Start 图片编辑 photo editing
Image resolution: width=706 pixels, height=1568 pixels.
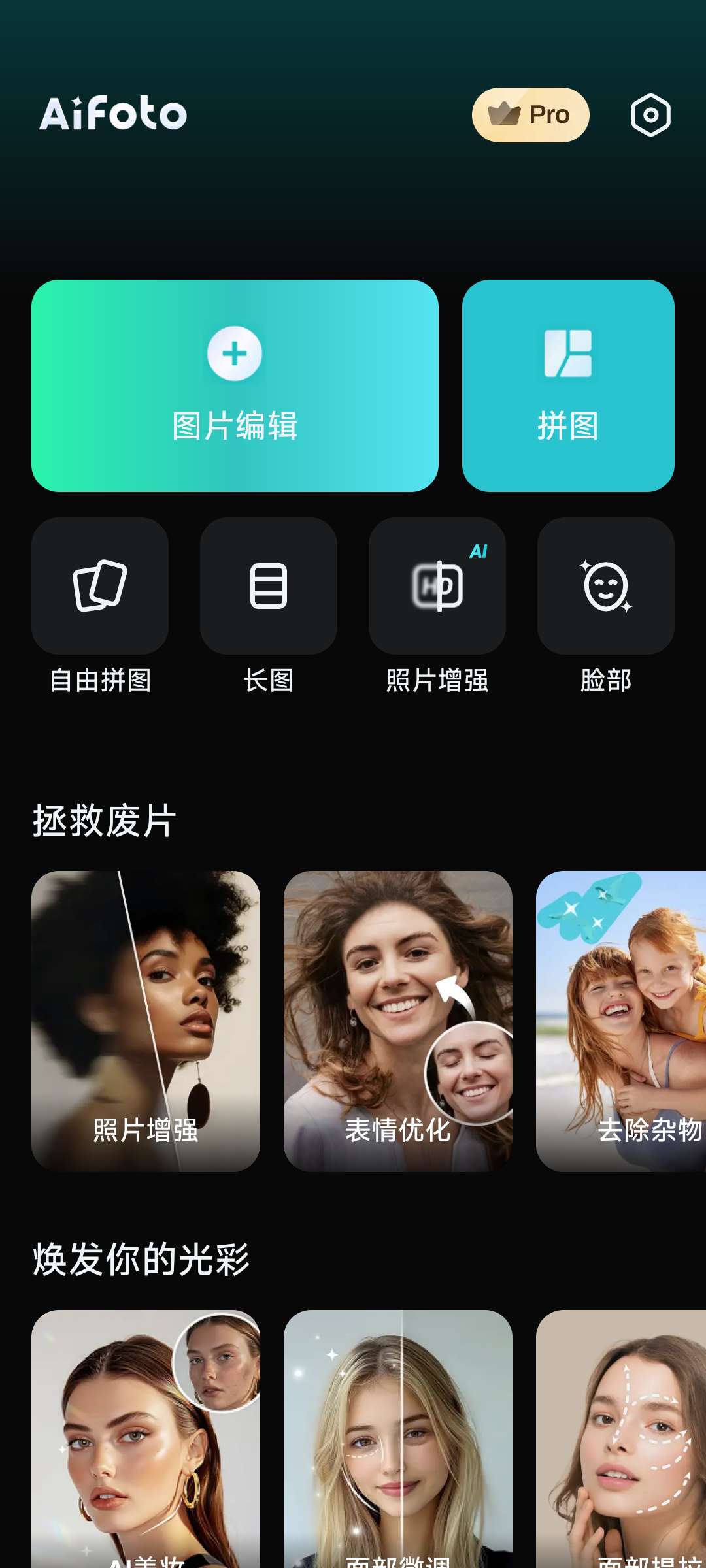235,385
